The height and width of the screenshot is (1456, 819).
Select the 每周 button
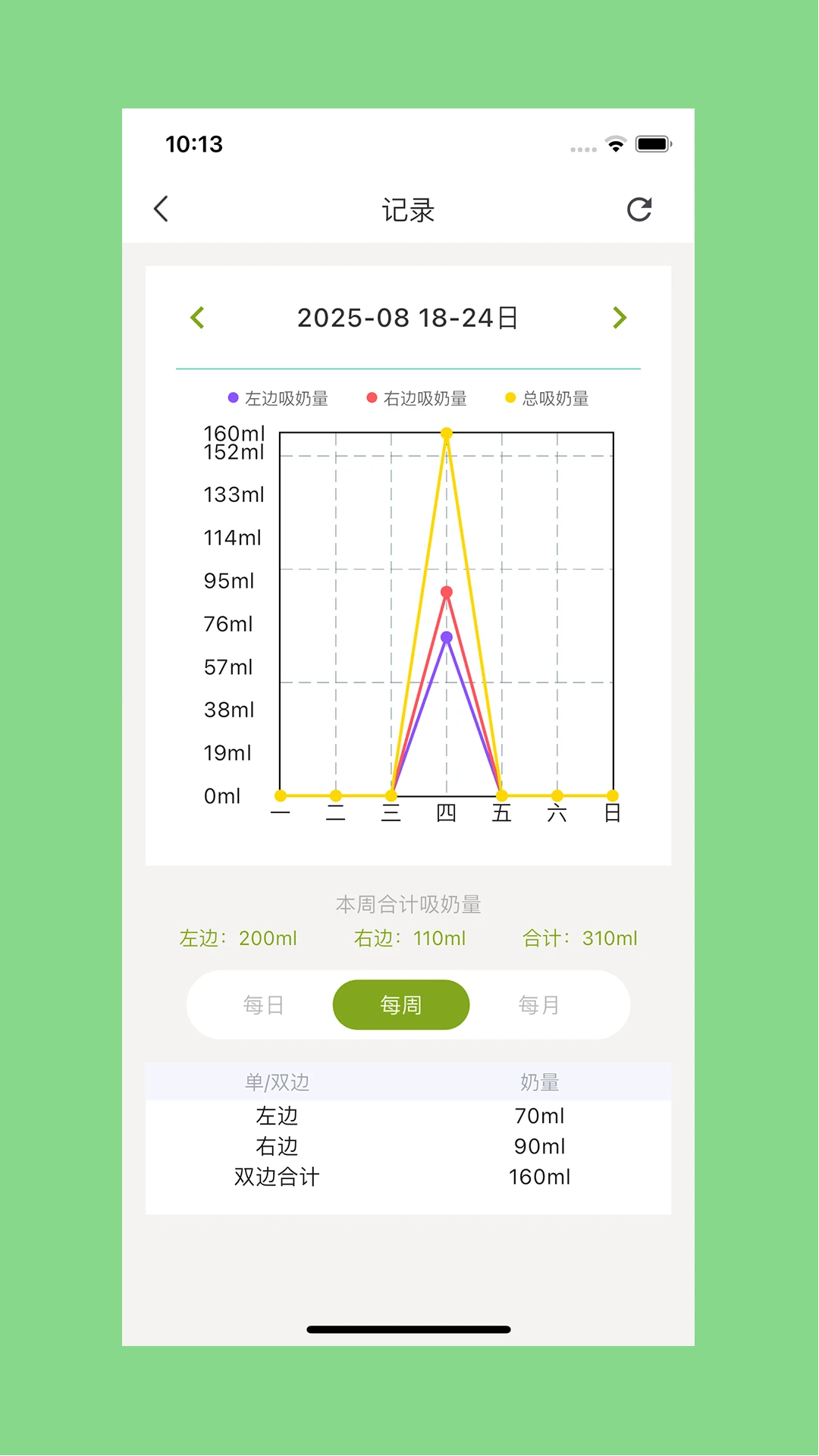click(400, 1004)
